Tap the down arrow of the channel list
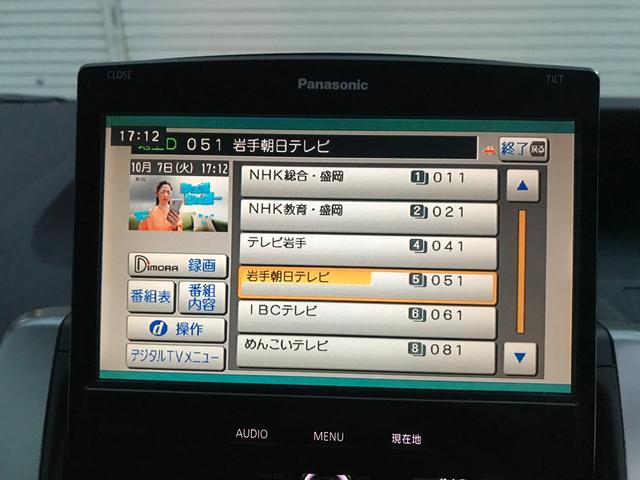Viewport: 640px width, 480px height. pyautogui.click(x=521, y=355)
